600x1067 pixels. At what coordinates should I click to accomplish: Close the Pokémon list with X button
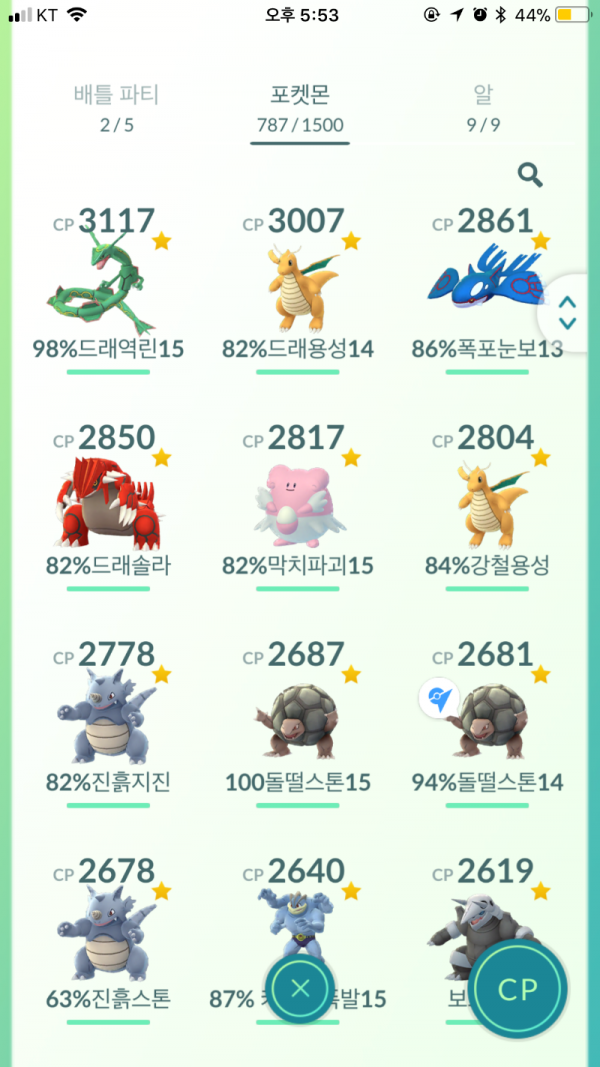[x=300, y=989]
